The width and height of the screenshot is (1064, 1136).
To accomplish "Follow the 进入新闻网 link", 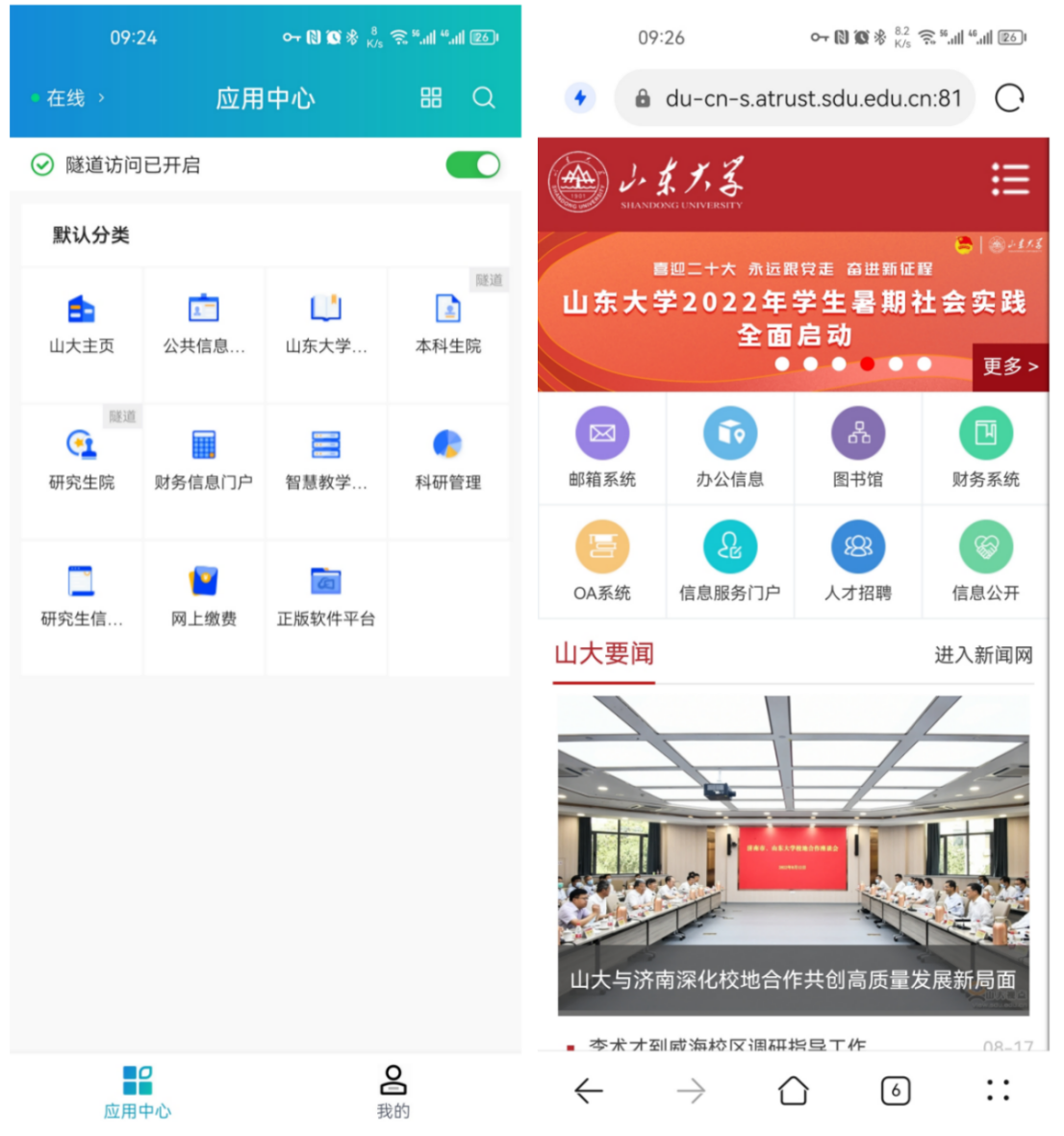I will (x=983, y=655).
